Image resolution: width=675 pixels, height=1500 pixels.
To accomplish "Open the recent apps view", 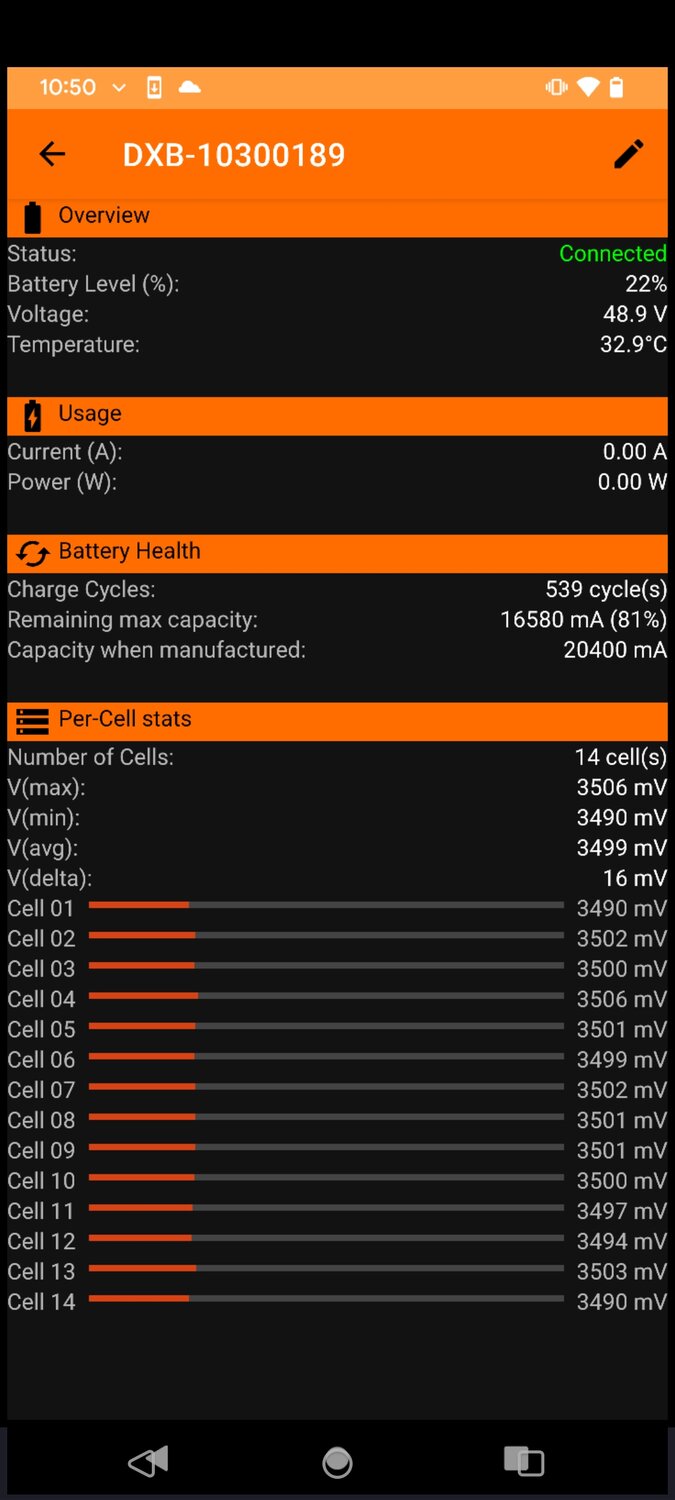I will (524, 1462).
